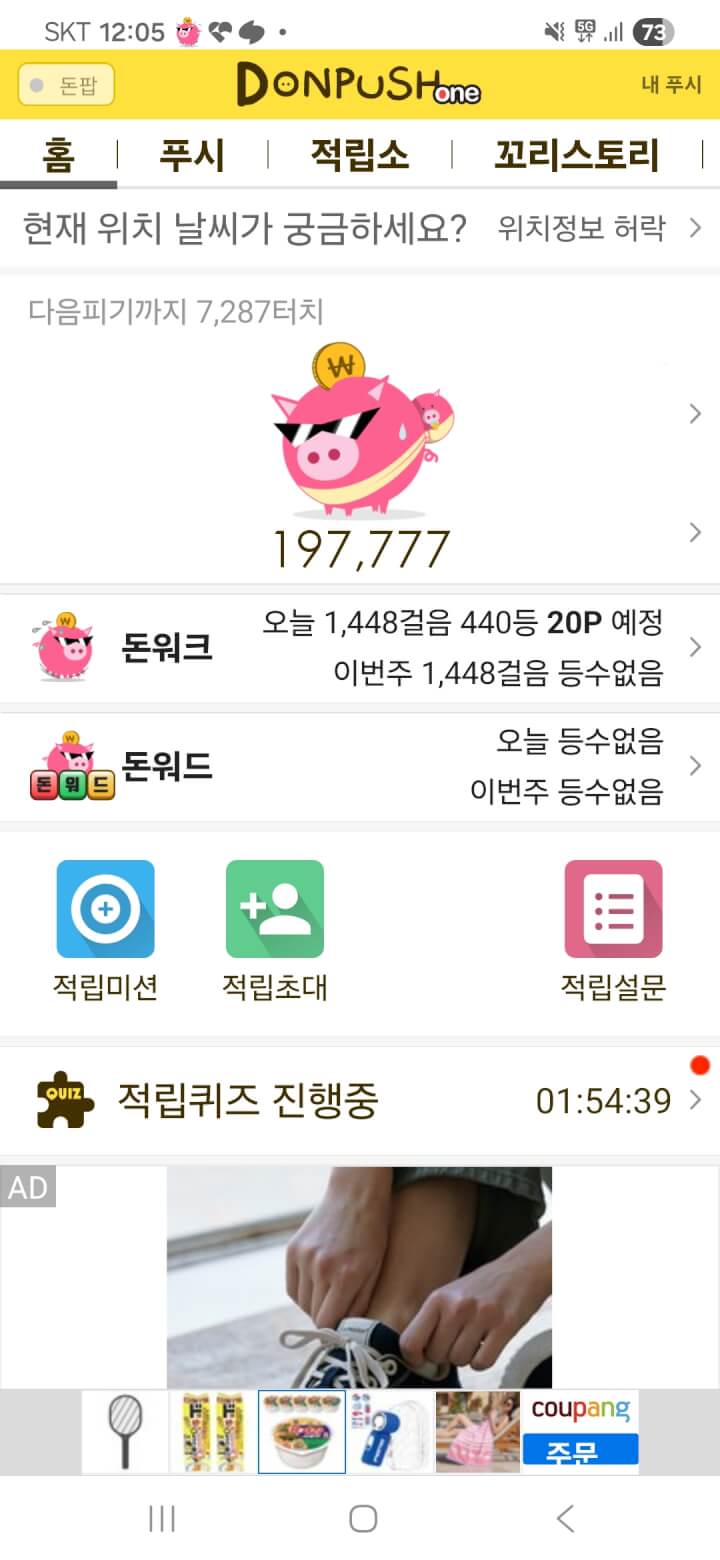Open the 돈워크 step ranking row
This screenshot has width=720, height=1560.
point(360,648)
